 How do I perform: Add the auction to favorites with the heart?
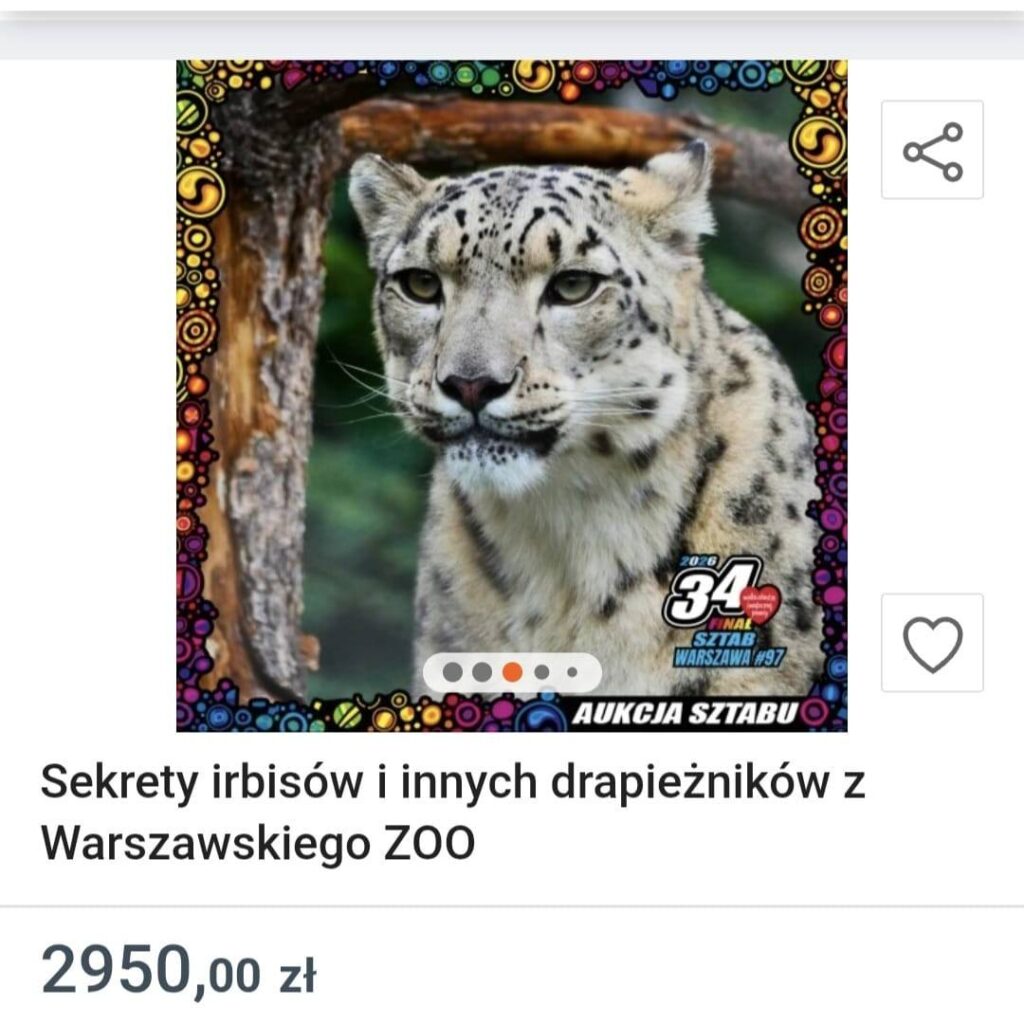coord(932,643)
